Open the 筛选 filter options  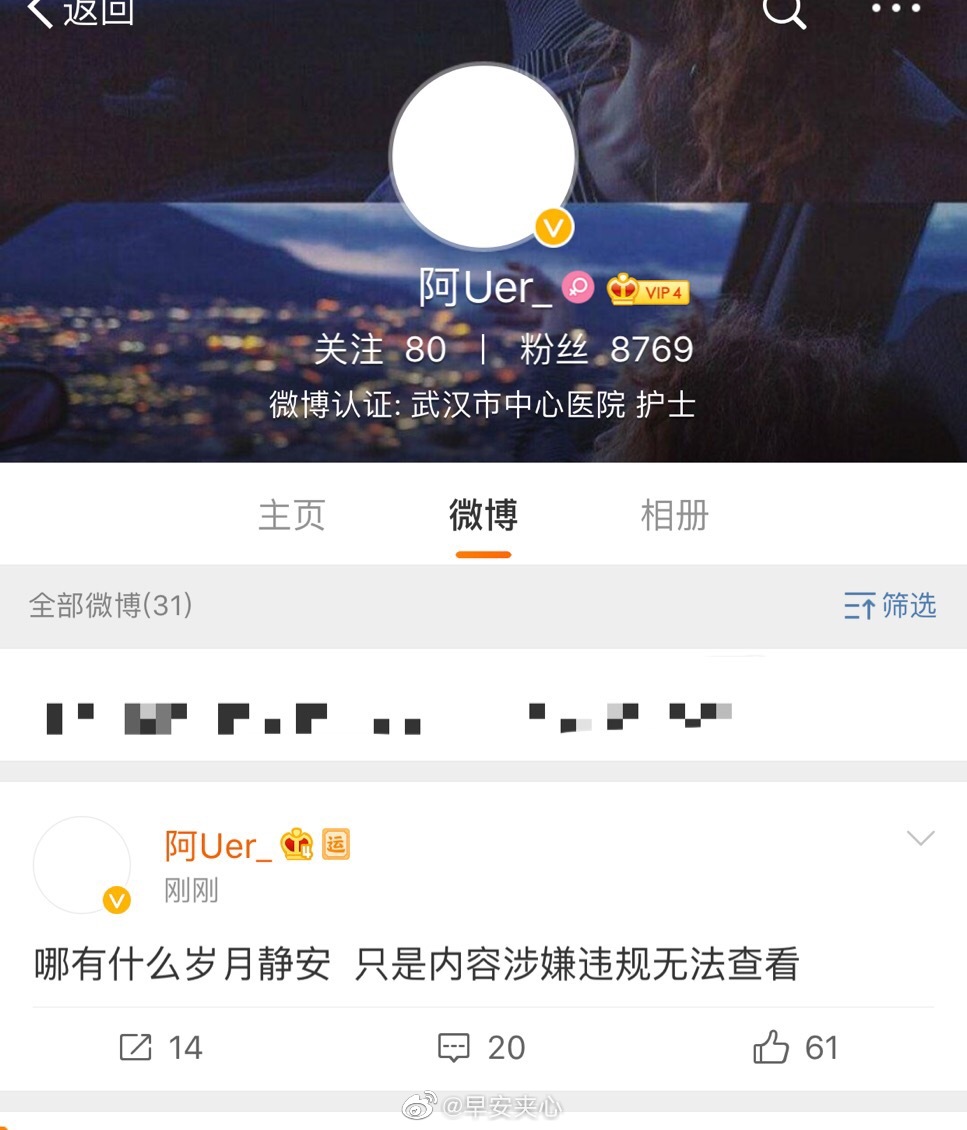890,605
